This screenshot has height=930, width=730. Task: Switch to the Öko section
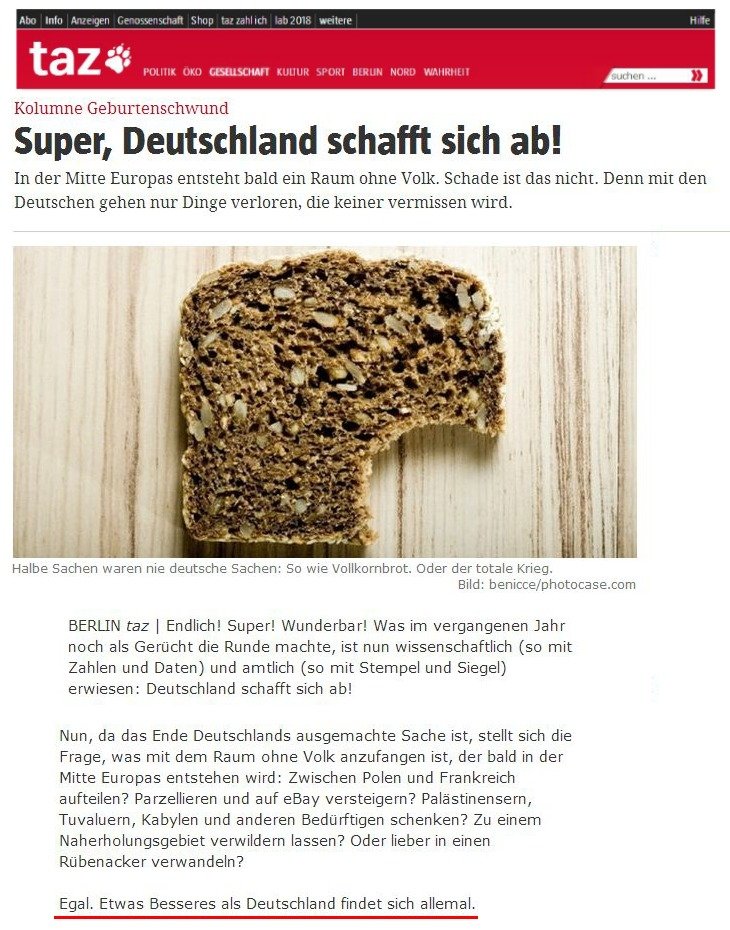coord(193,72)
